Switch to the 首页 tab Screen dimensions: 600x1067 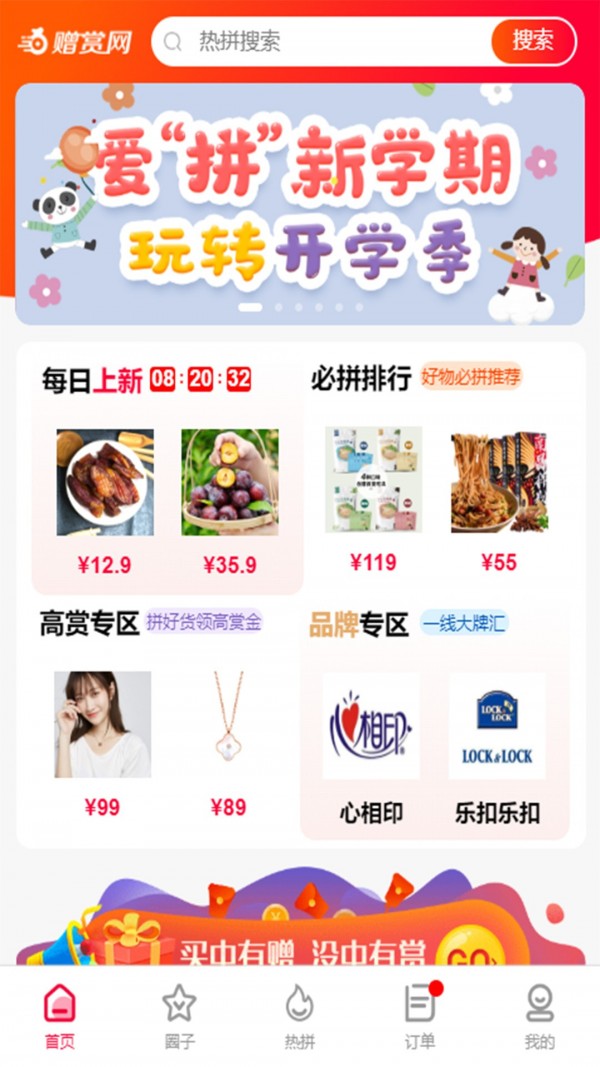pos(60,1015)
